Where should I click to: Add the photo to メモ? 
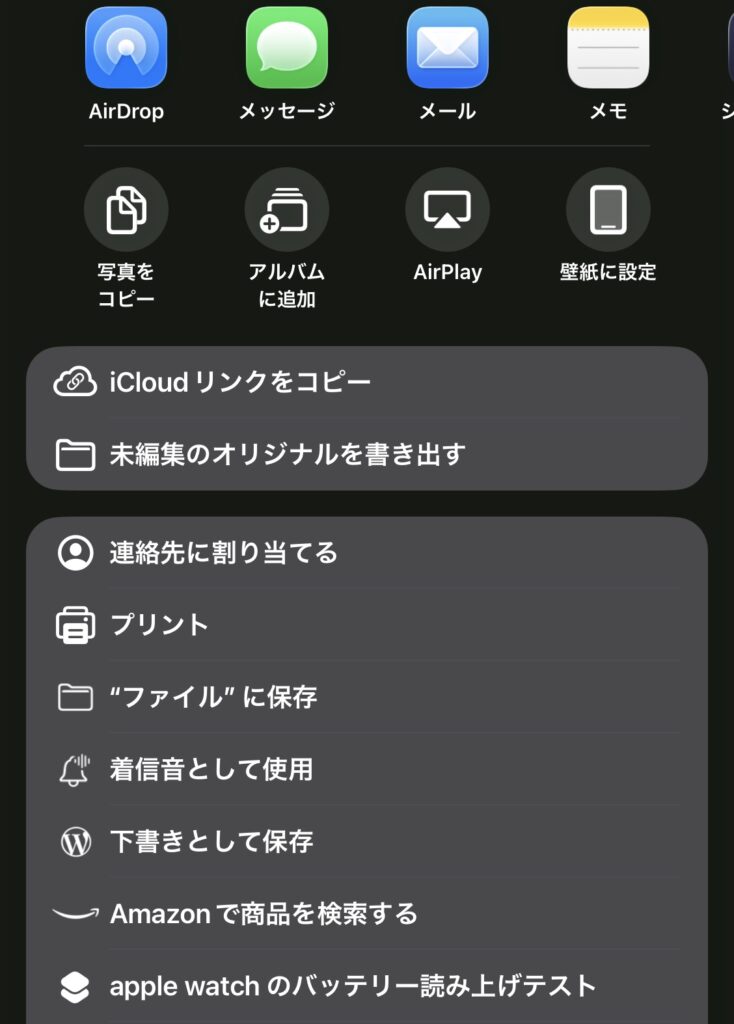(x=608, y=48)
